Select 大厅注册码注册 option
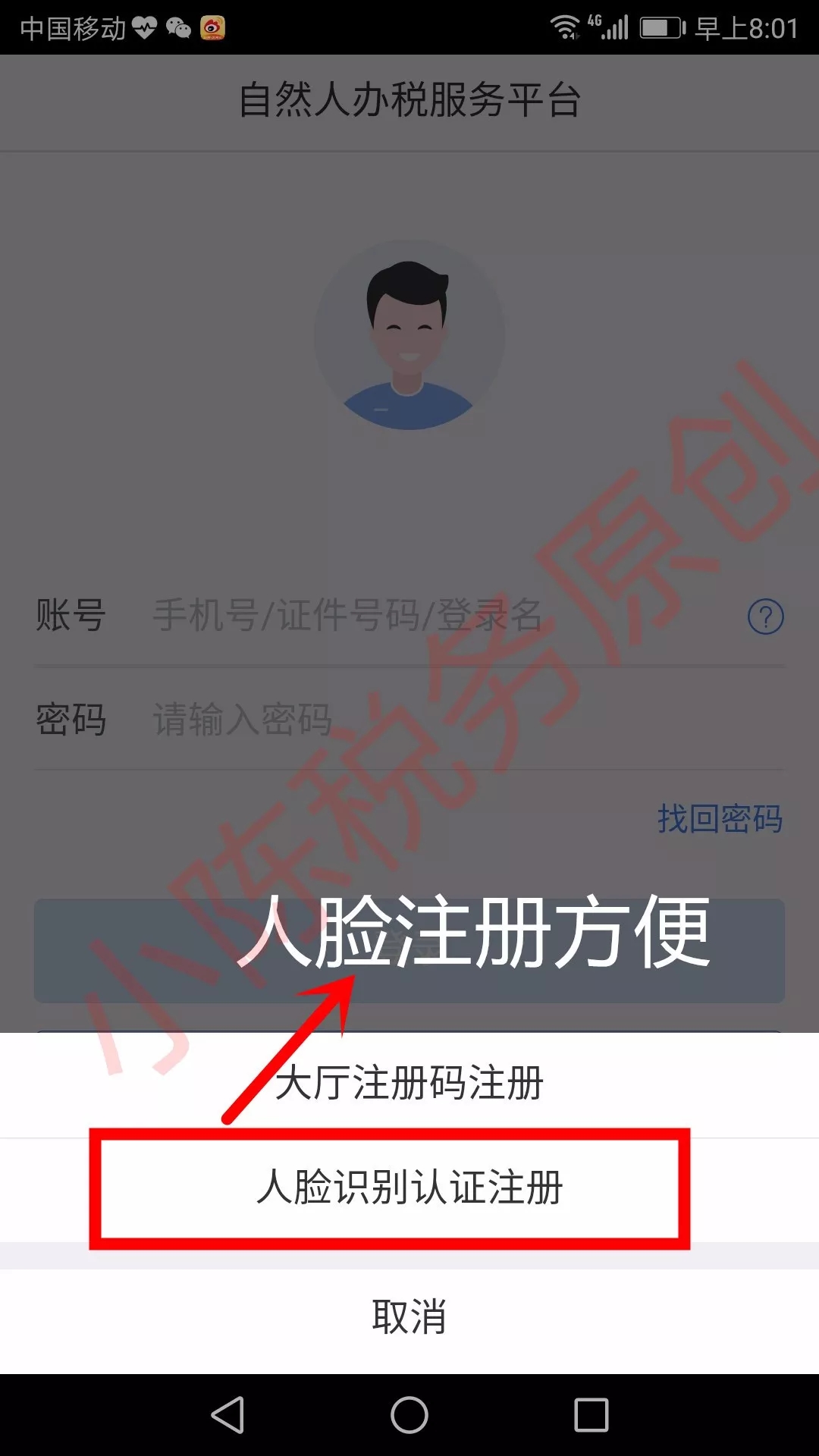Viewport: 819px width, 1456px height. [x=409, y=1083]
